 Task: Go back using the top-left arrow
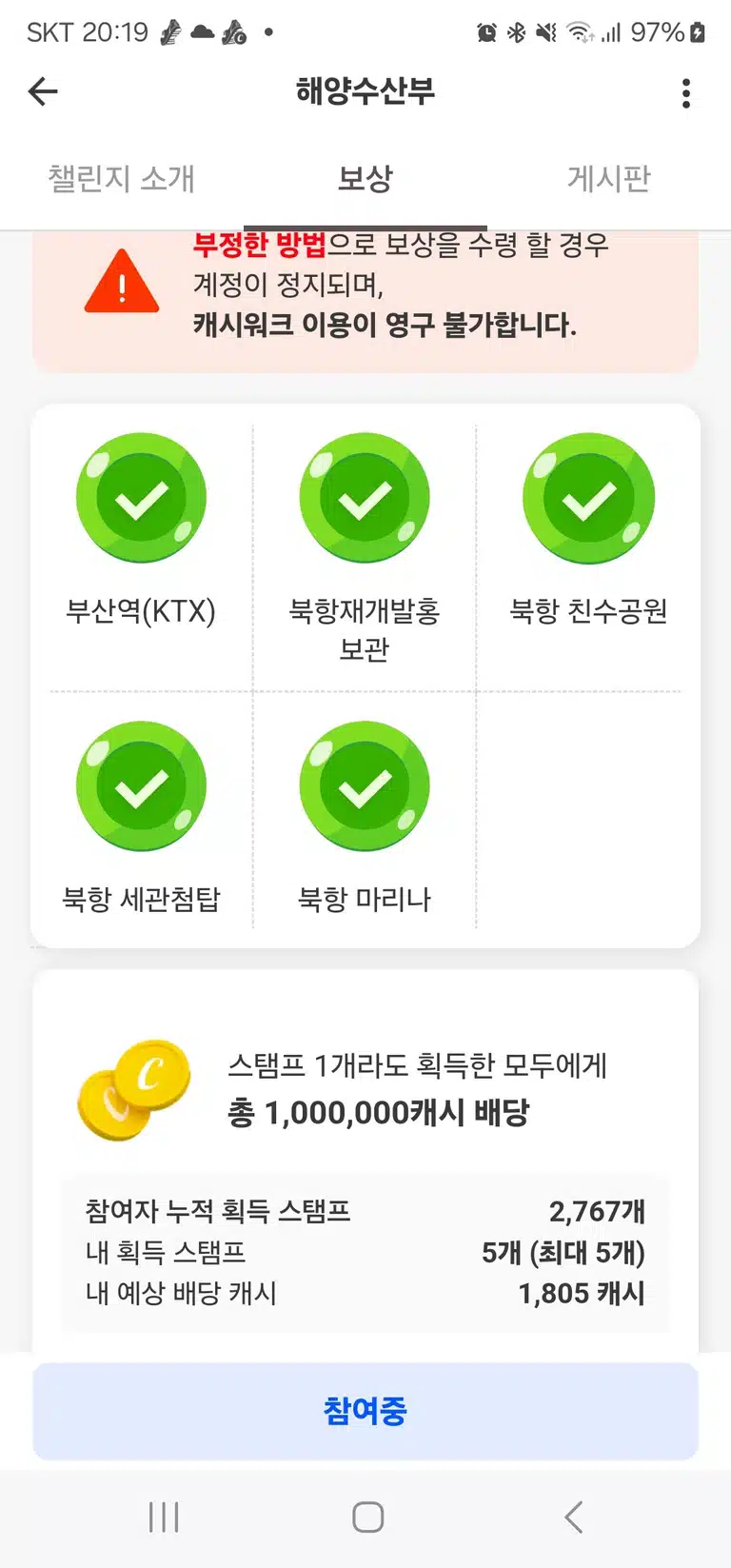tap(43, 91)
